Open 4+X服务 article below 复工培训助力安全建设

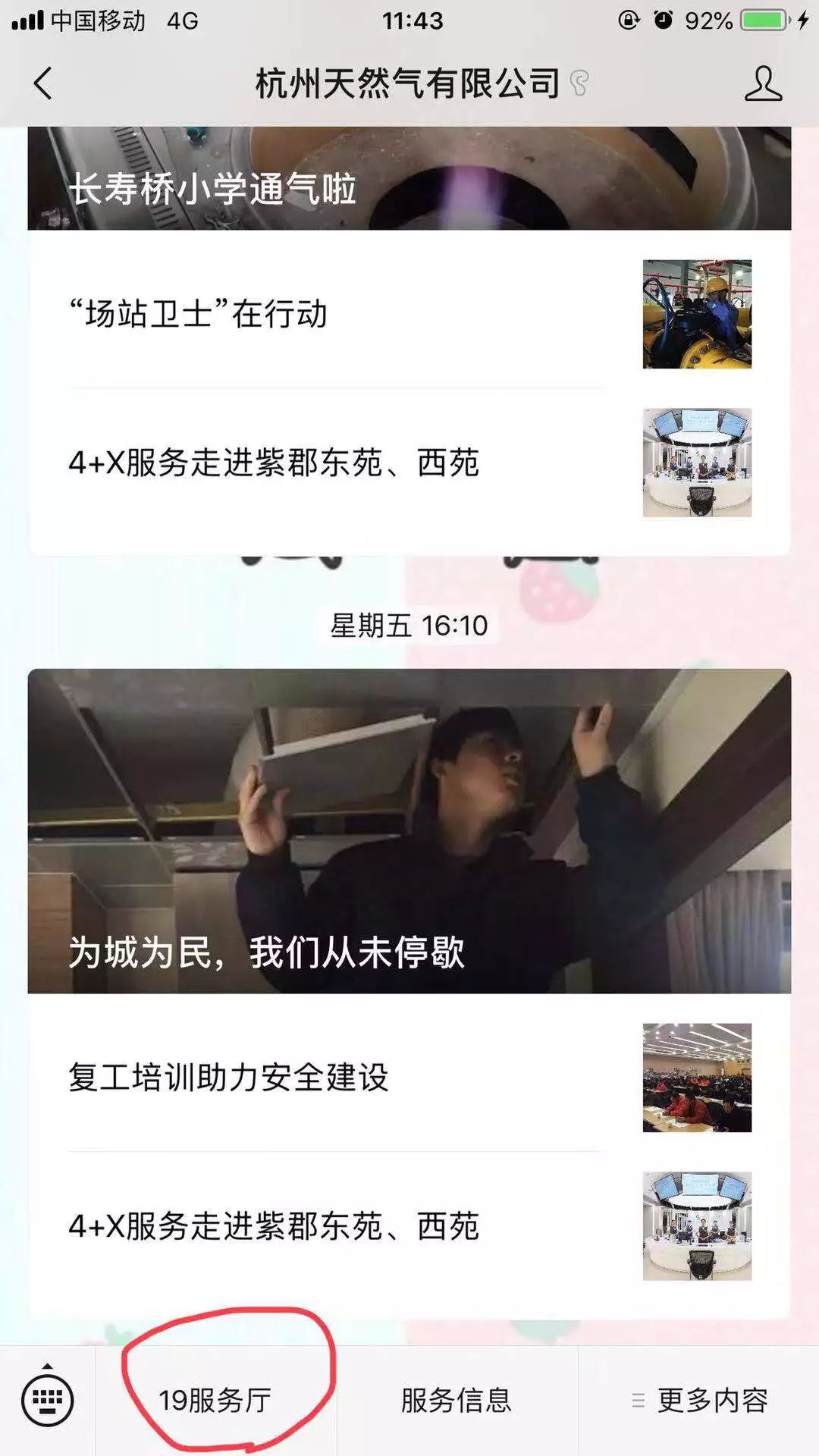409,1225
